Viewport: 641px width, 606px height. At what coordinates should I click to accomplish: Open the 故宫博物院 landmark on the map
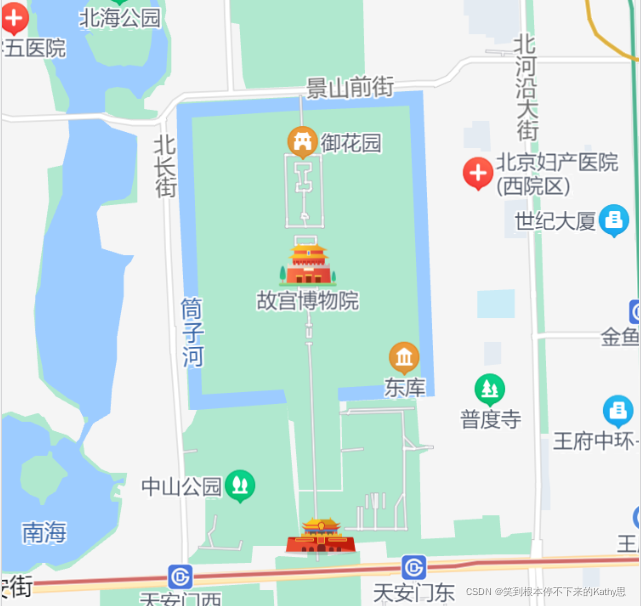tap(308, 264)
